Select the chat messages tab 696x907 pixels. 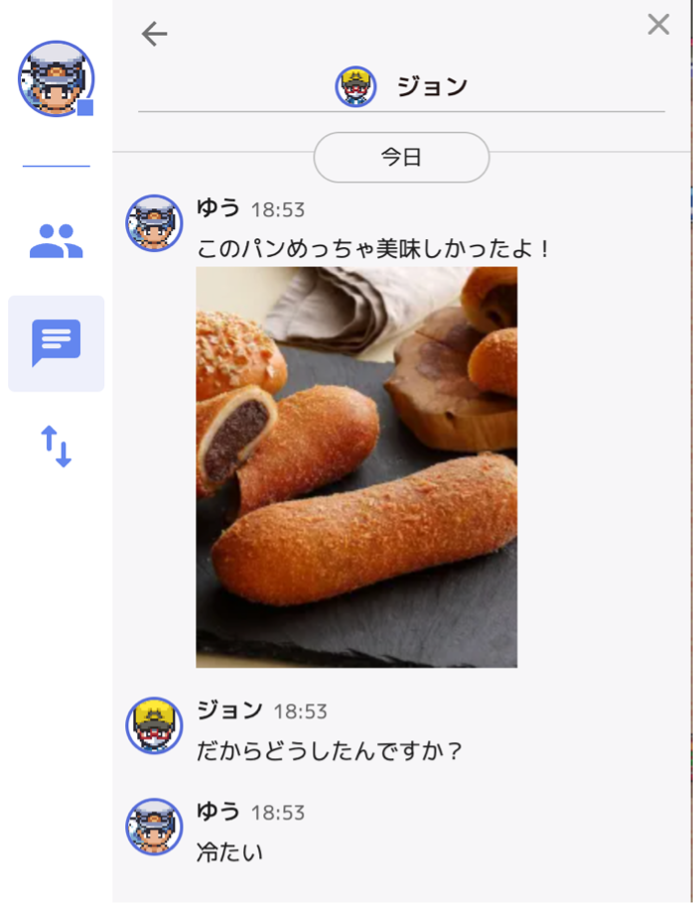click(56, 344)
